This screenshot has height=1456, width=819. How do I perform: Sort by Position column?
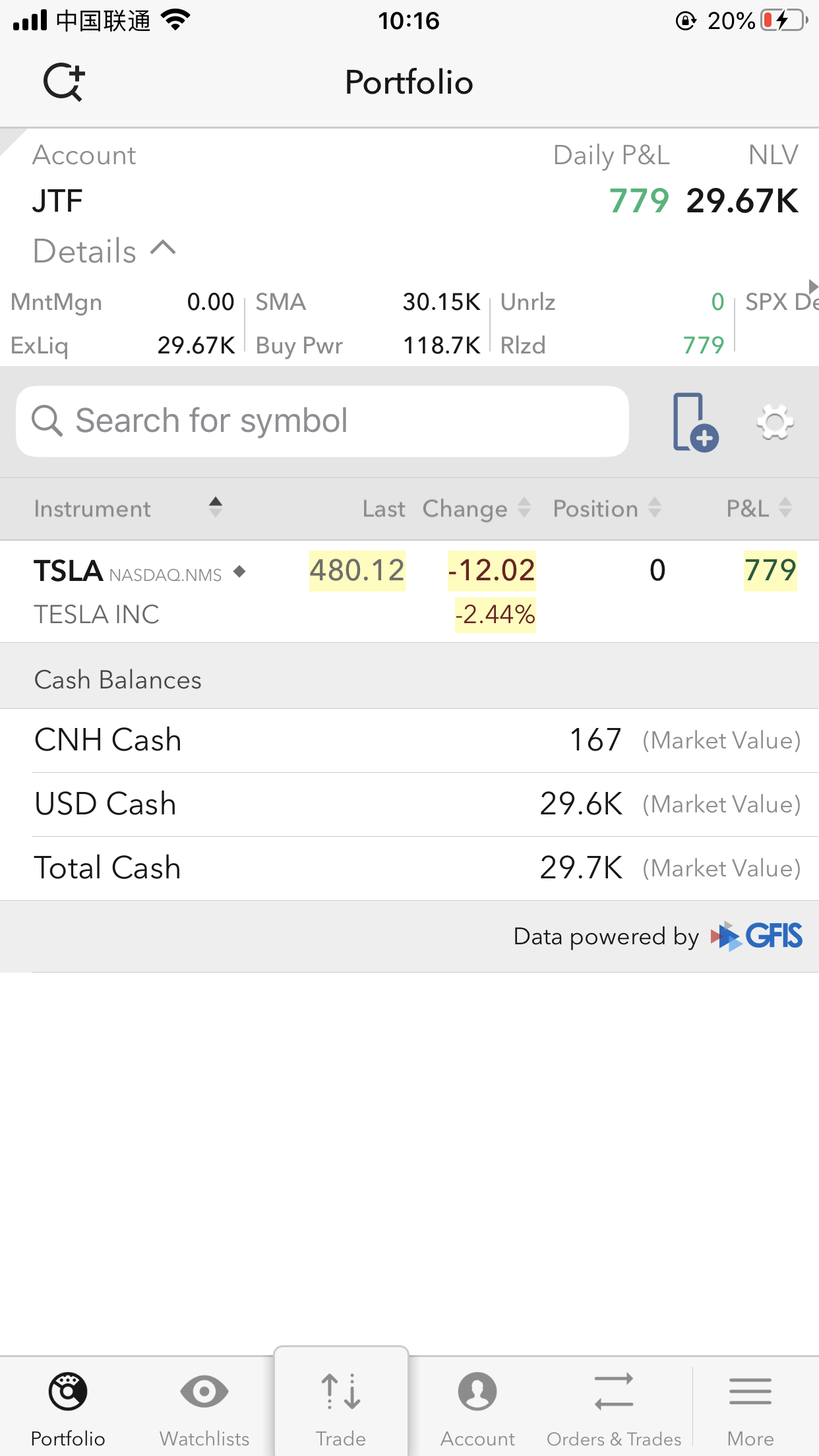607,508
